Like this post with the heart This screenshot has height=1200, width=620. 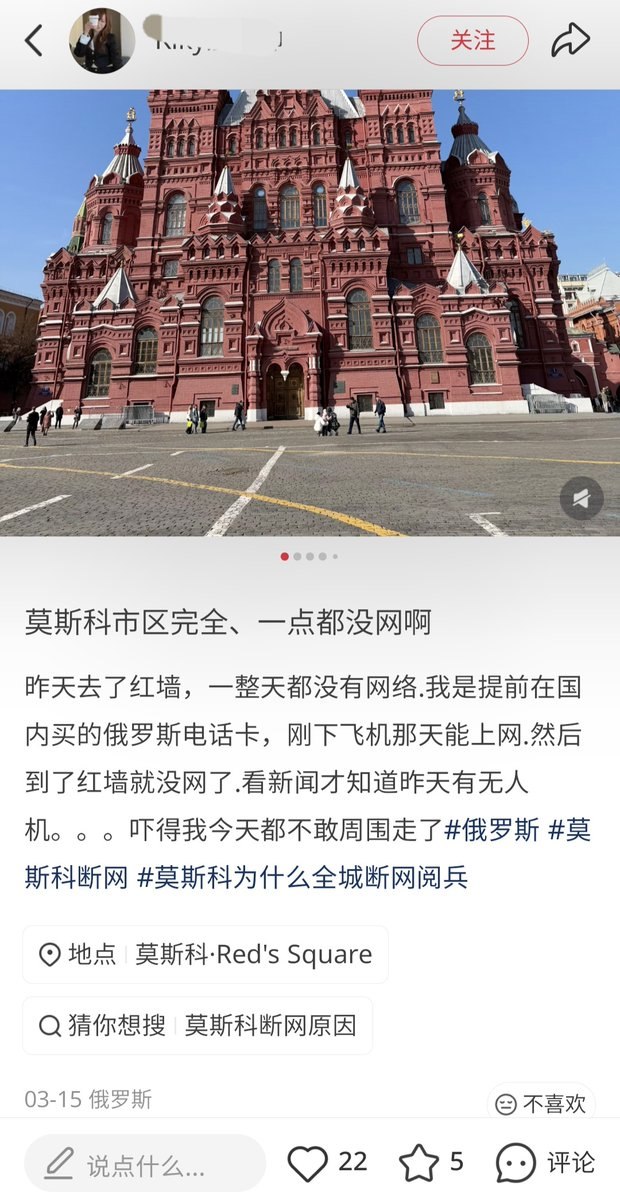pos(308,1163)
